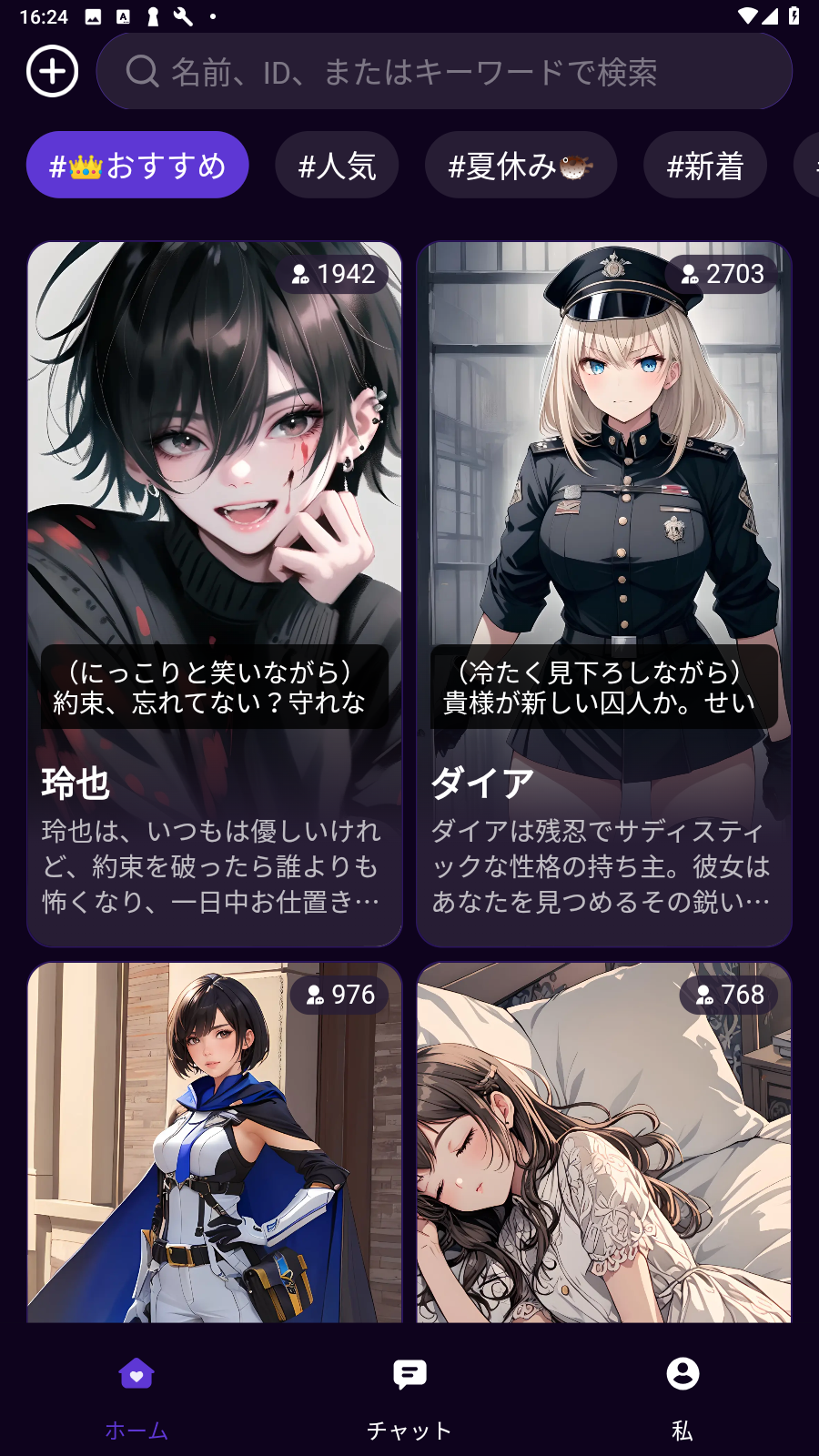Enable the #人気 filter
Screen dimensions: 819x1456
tap(337, 165)
